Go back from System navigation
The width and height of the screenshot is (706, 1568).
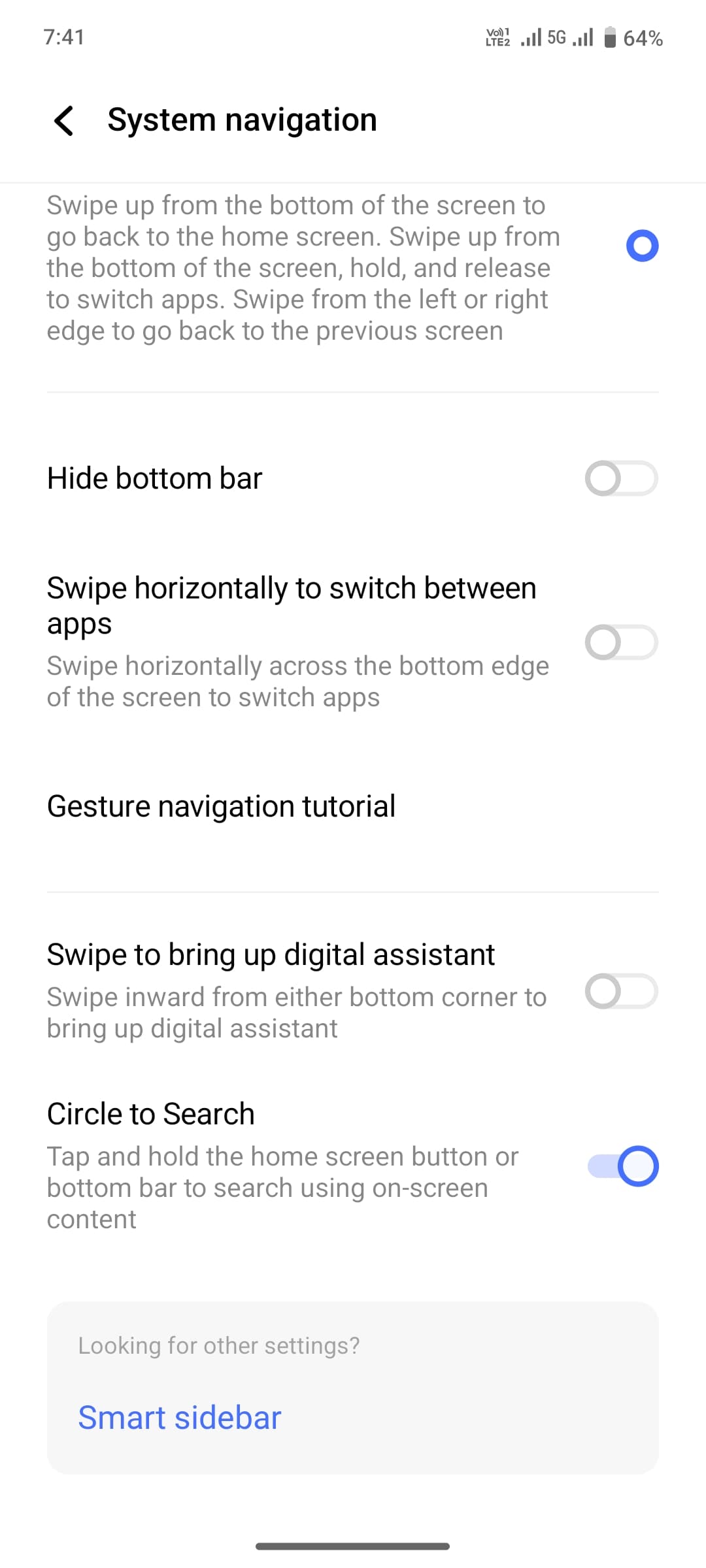(63, 121)
